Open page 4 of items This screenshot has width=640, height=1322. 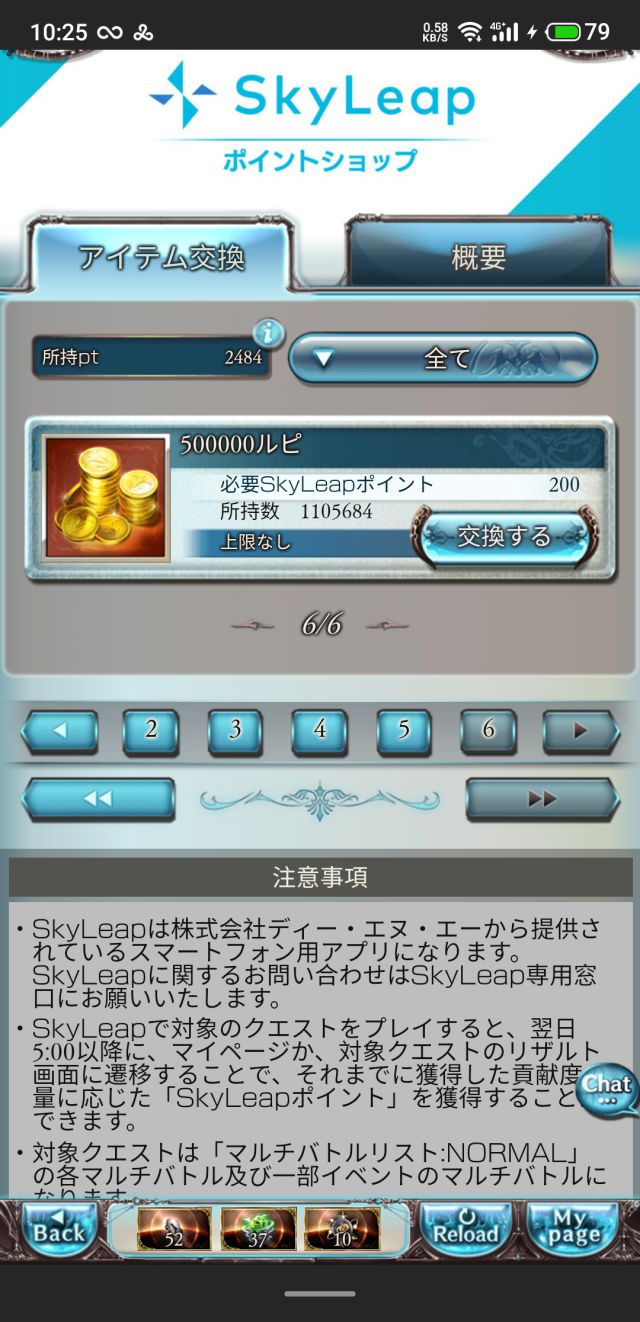click(319, 730)
